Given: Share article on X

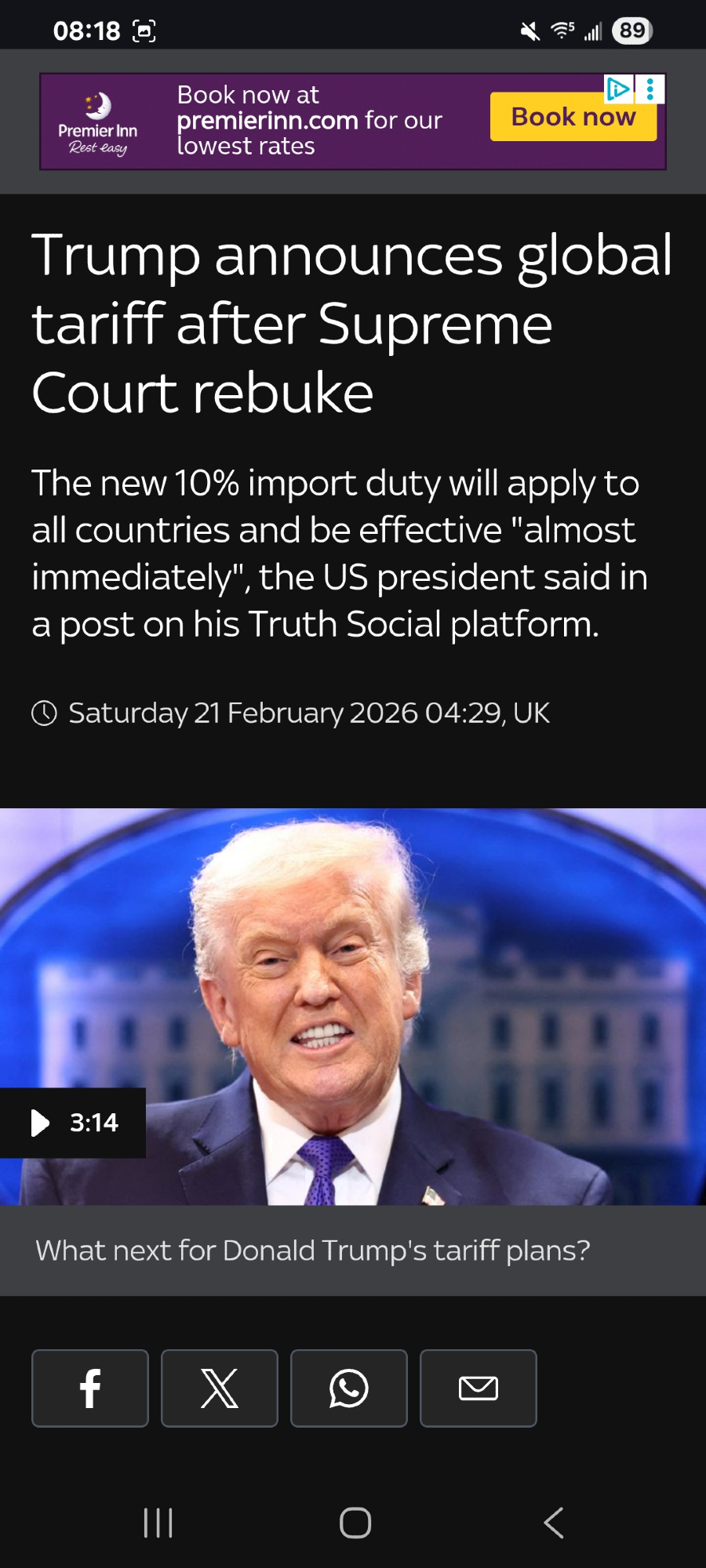Looking at the screenshot, I should [x=220, y=1388].
